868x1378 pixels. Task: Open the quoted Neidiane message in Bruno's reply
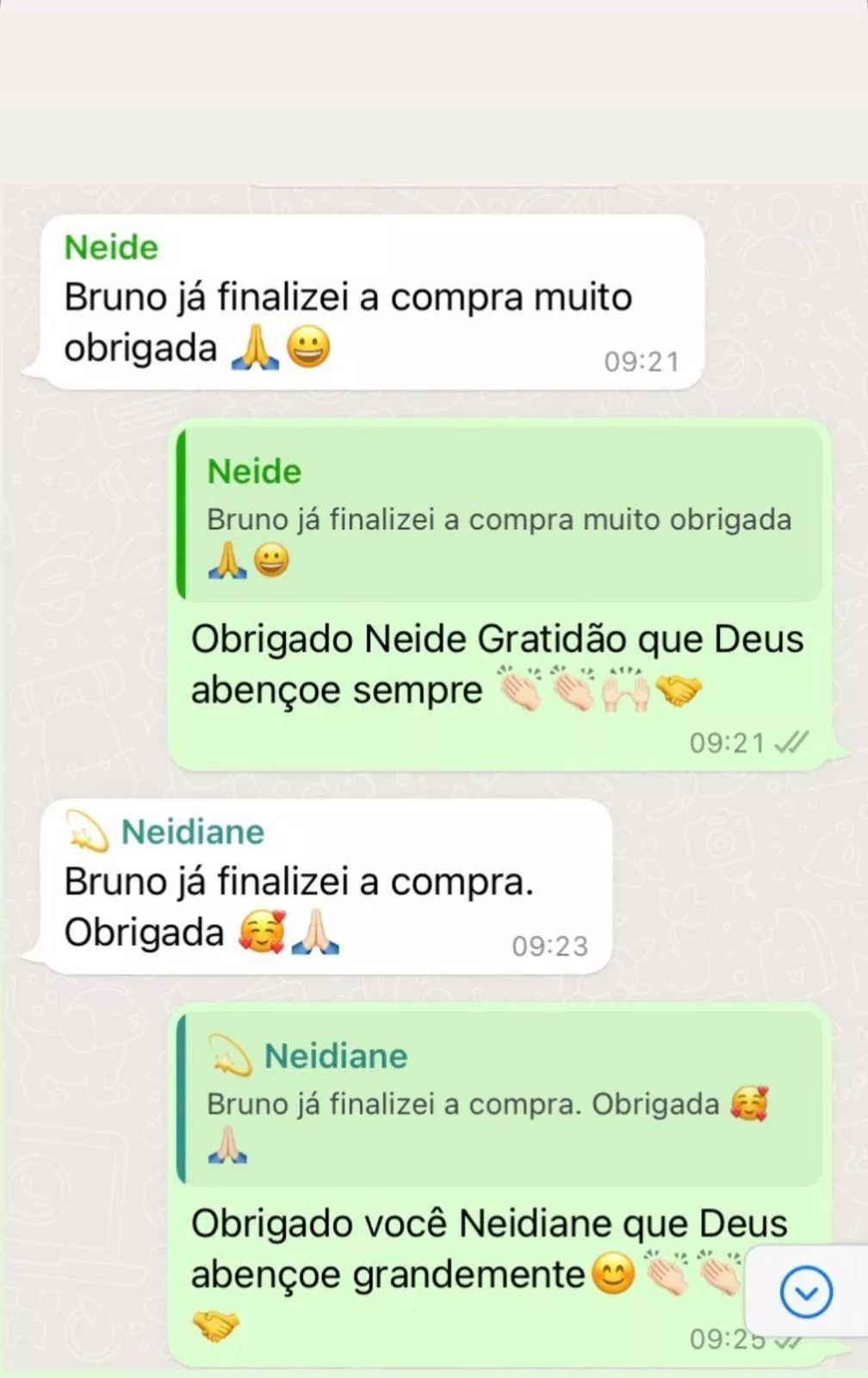(x=498, y=1100)
